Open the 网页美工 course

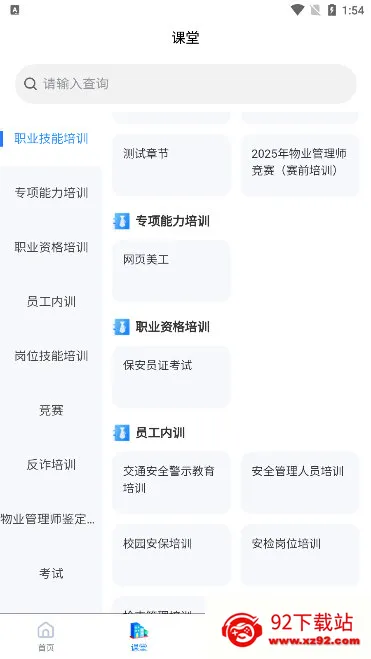pos(171,271)
